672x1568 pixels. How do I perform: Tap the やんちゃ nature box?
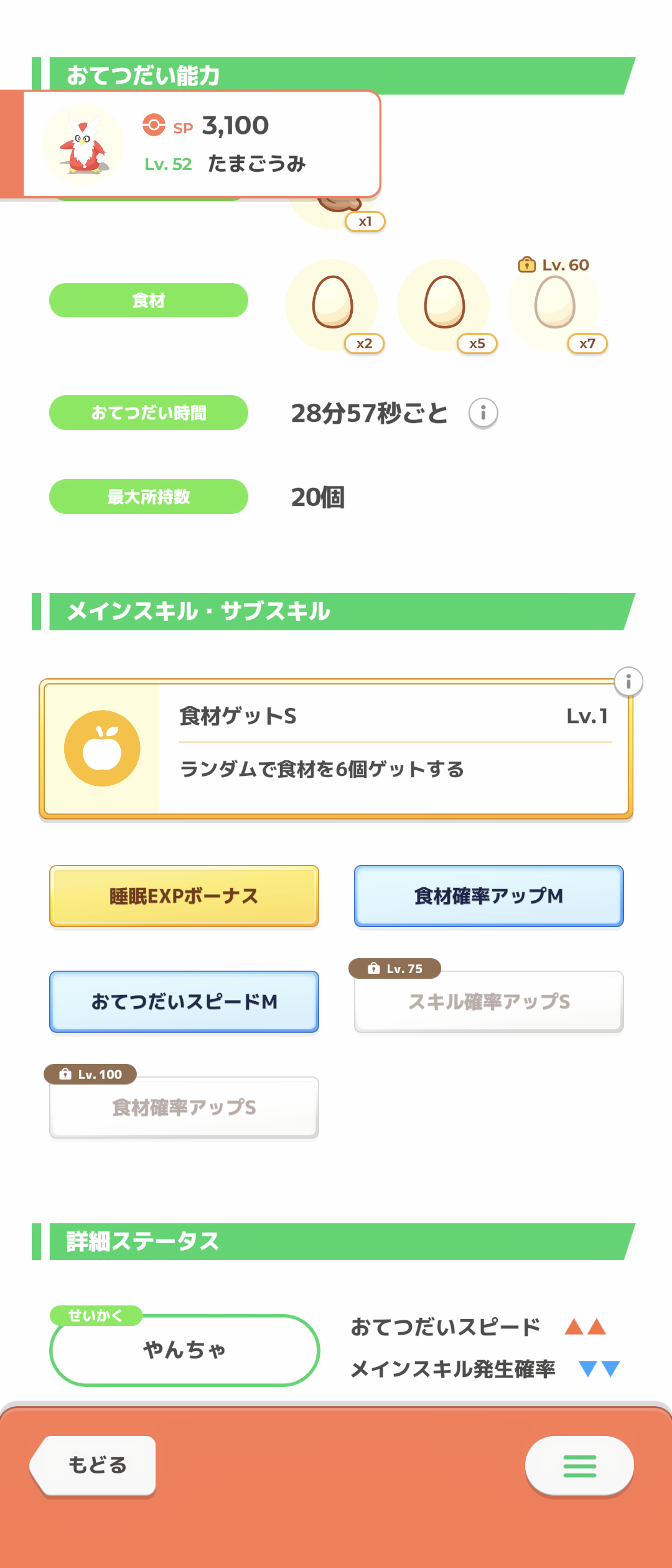pyautogui.click(x=184, y=1350)
